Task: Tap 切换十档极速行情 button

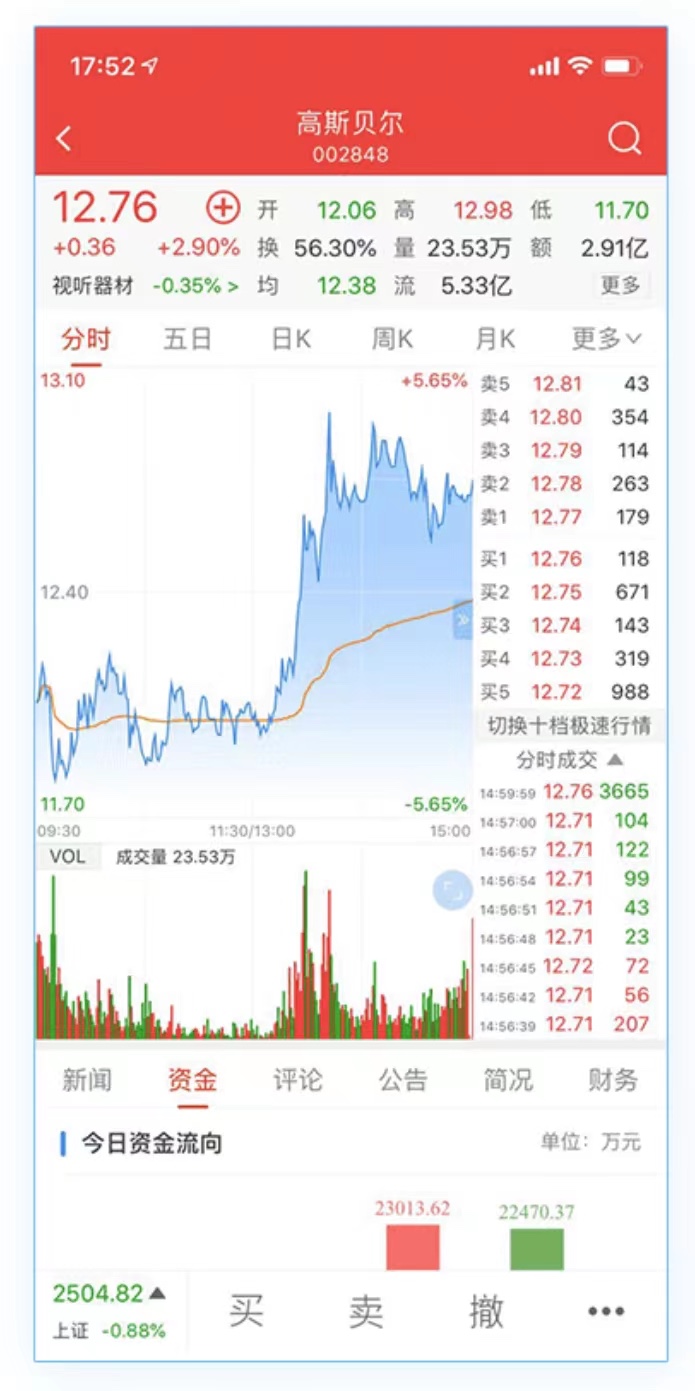Action: click(568, 725)
